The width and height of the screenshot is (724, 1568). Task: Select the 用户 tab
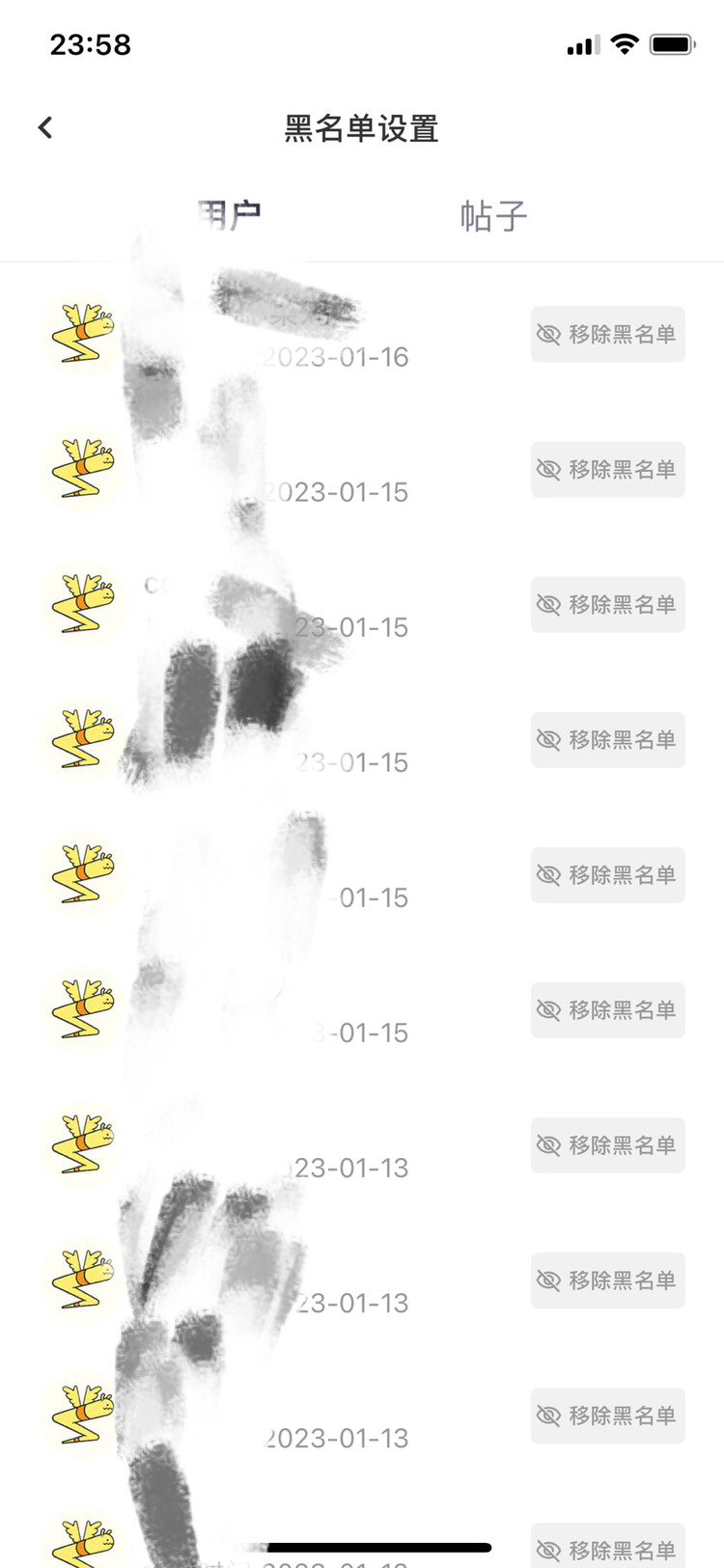tap(229, 215)
